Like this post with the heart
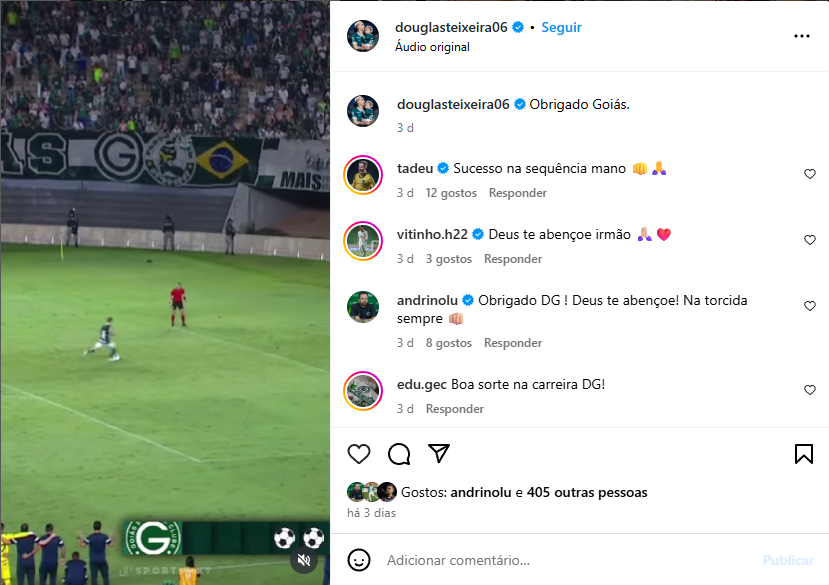 pyautogui.click(x=359, y=454)
